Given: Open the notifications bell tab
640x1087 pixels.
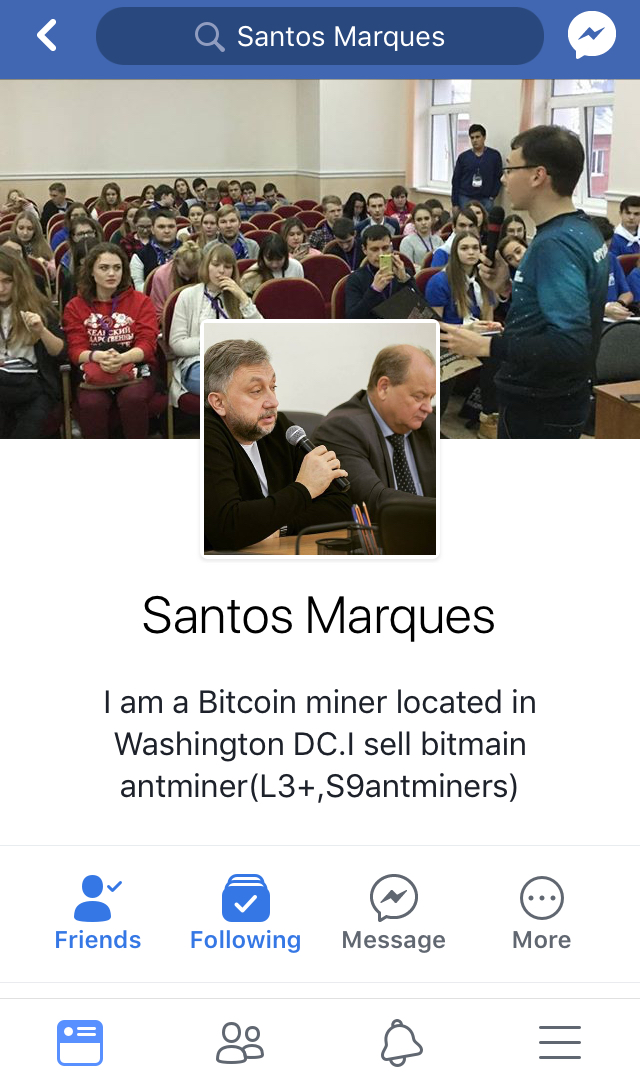Looking at the screenshot, I should tap(401, 1043).
